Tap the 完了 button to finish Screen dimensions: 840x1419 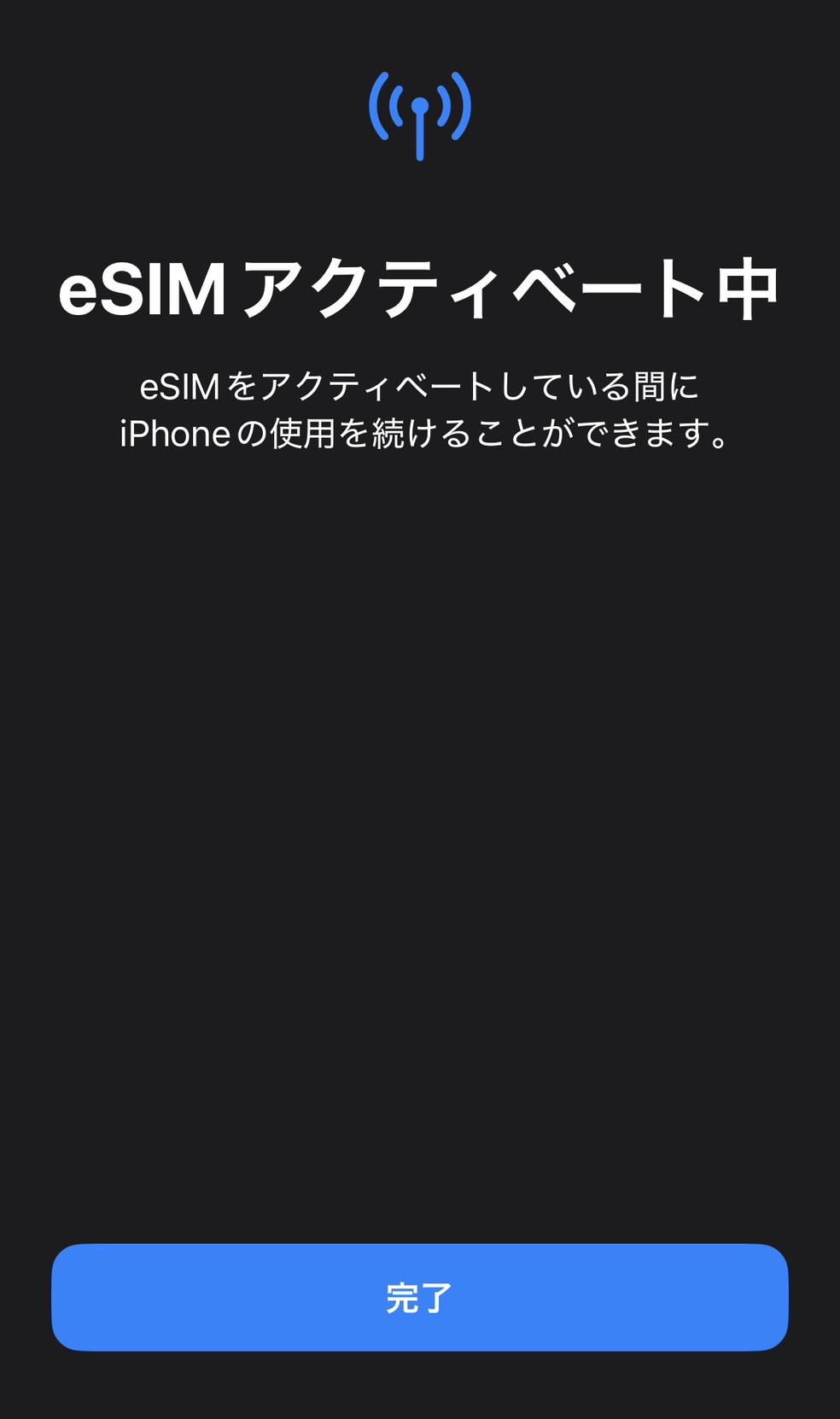(419, 1297)
